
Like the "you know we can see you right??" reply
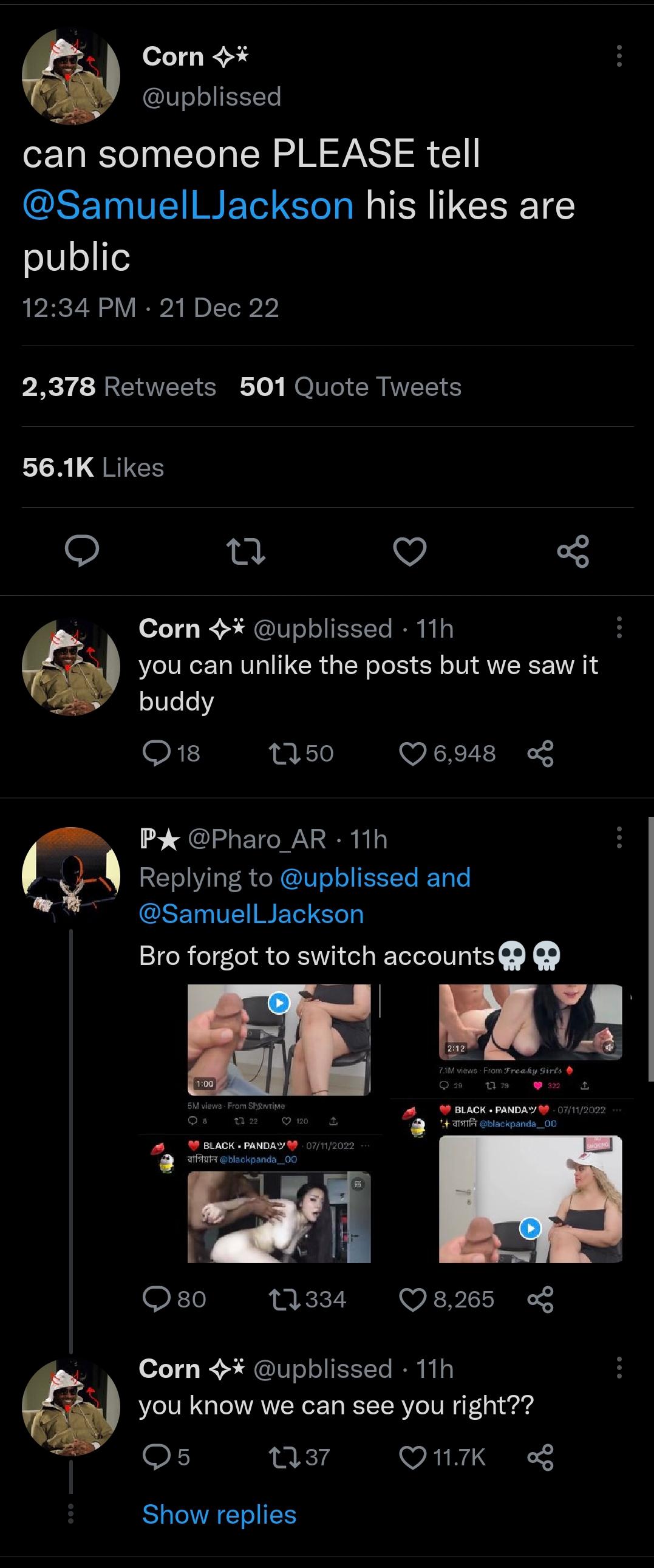(413, 1457)
